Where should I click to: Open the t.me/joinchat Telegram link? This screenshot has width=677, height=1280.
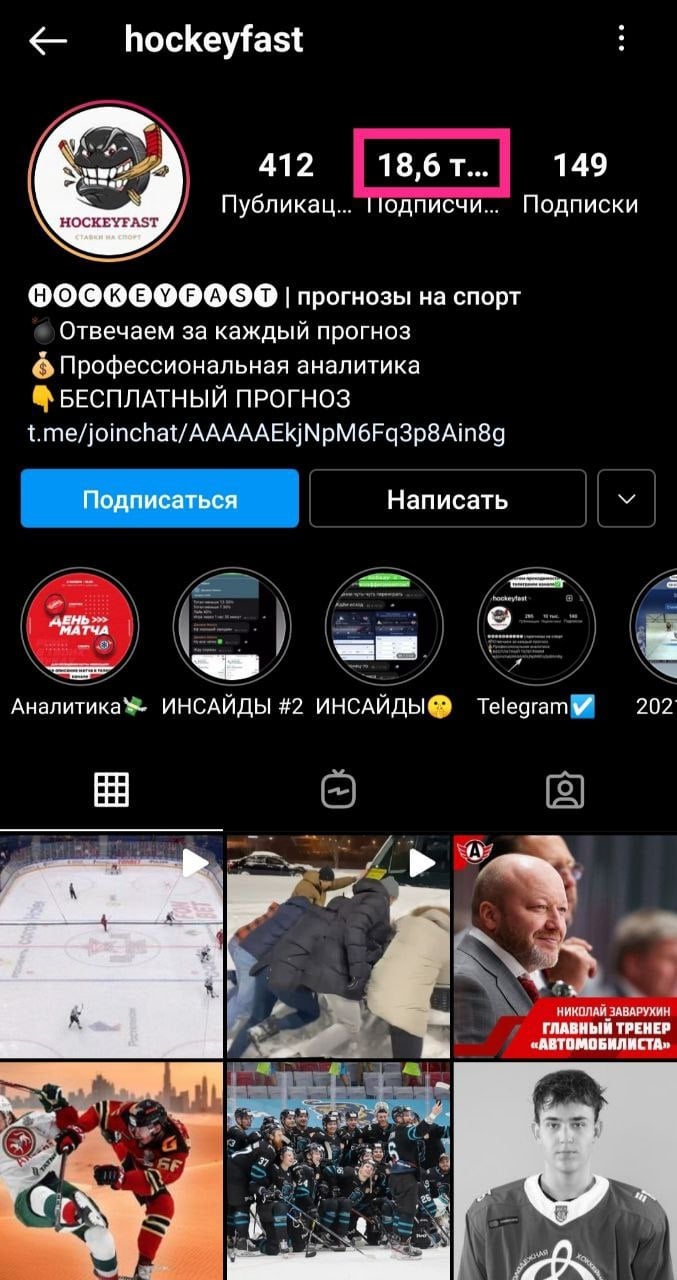pyautogui.click(x=265, y=432)
